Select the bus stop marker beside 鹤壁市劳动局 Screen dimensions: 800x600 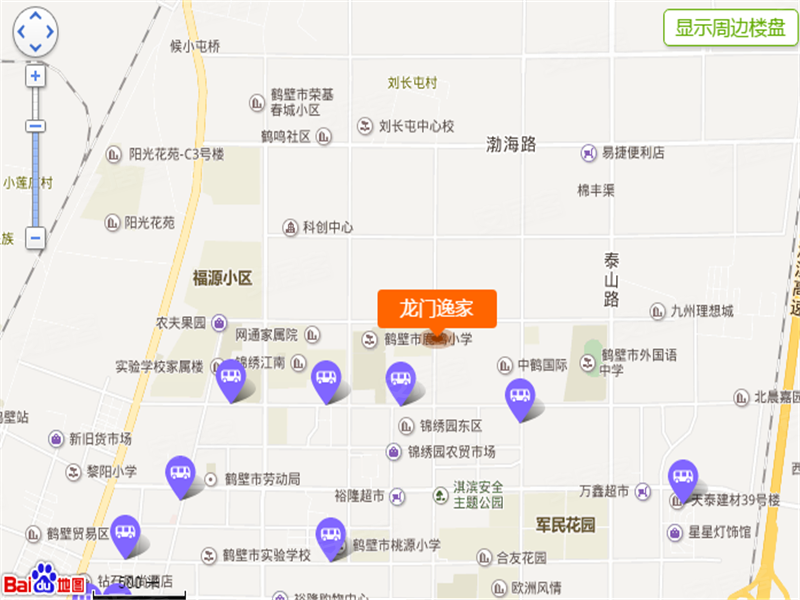coord(180,473)
